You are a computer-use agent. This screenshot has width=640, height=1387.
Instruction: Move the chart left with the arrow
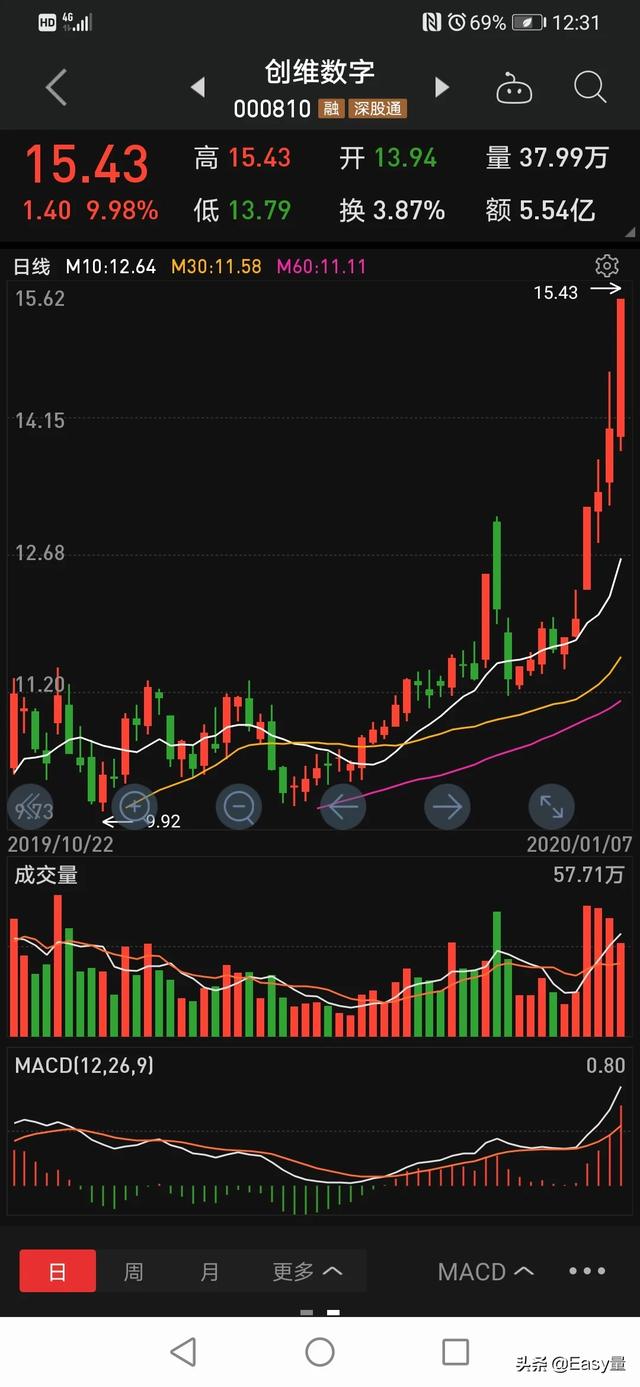click(342, 806)
